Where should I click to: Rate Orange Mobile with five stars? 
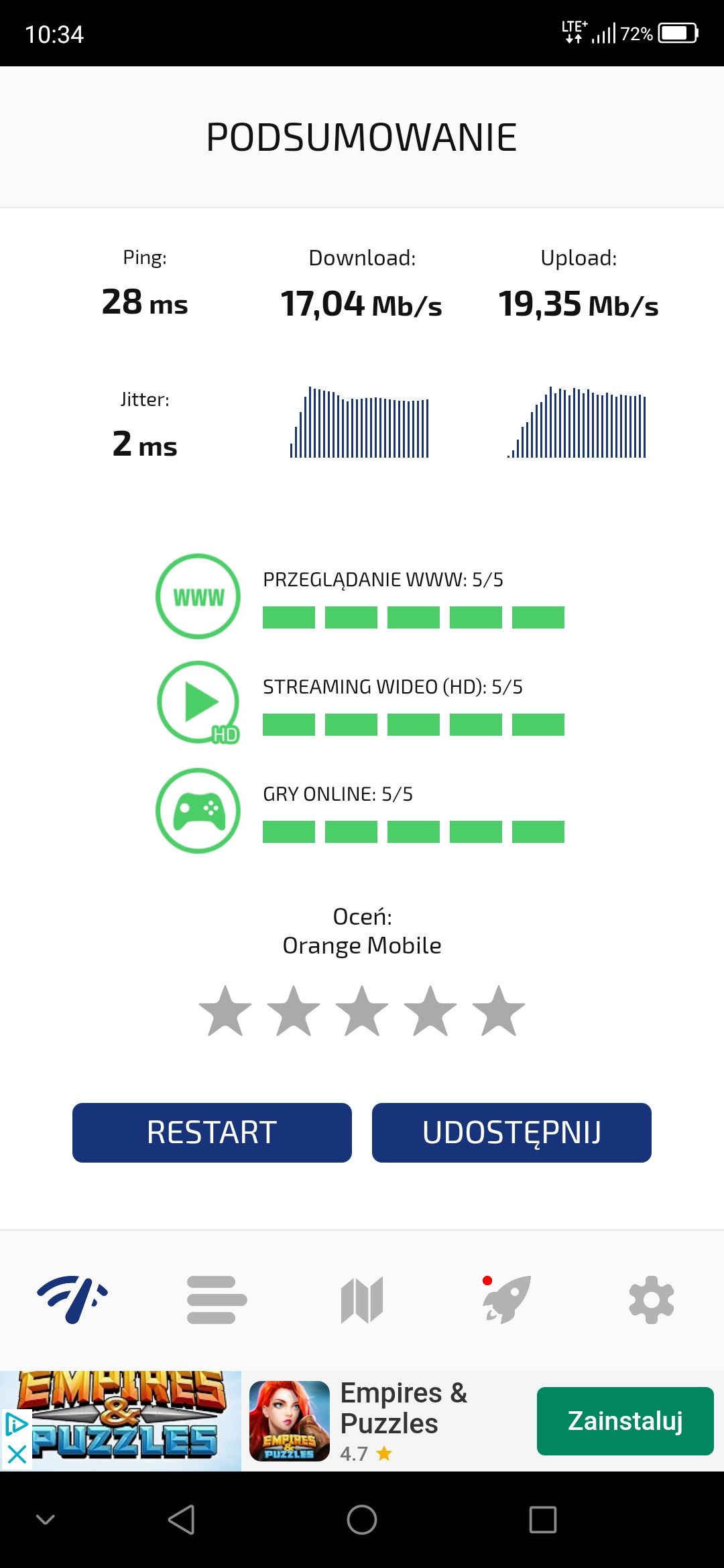tap(499, 1011)
